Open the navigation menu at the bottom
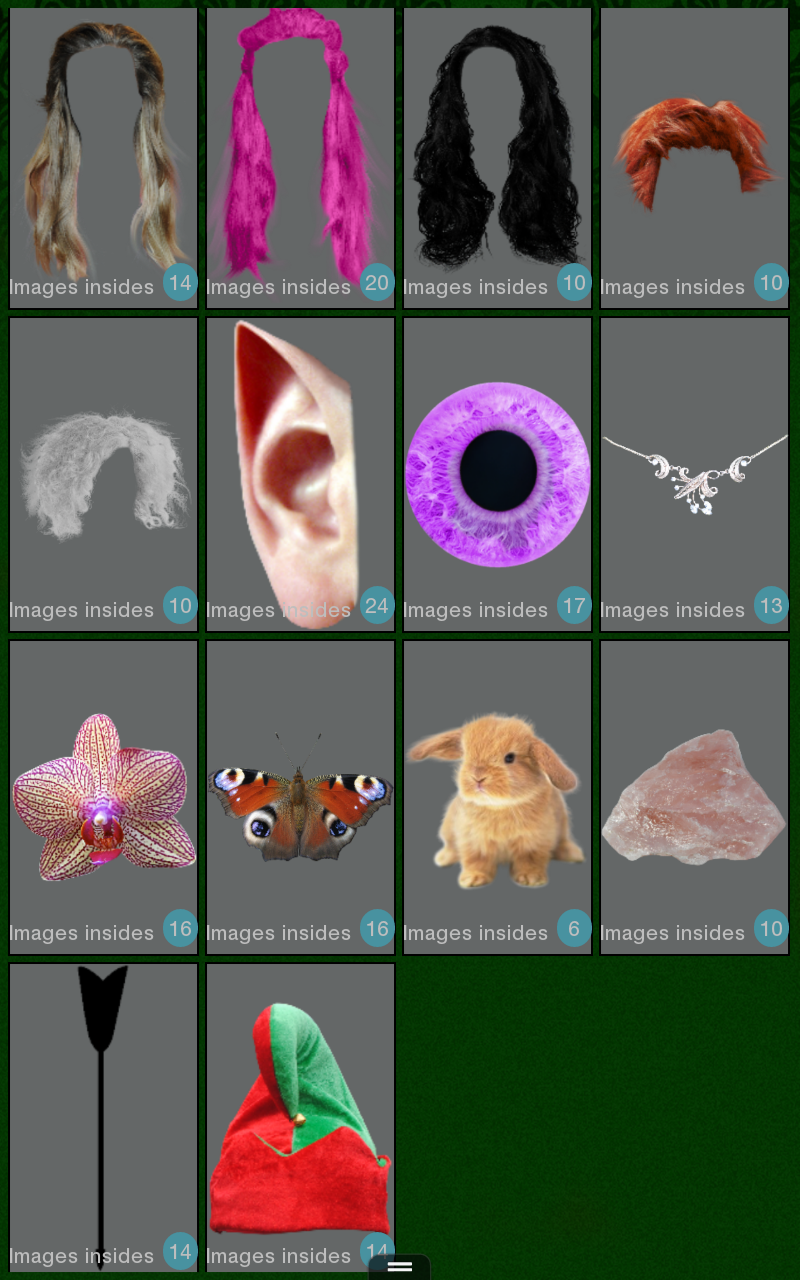The image size is (800, 1280). tap(400, 1267)
